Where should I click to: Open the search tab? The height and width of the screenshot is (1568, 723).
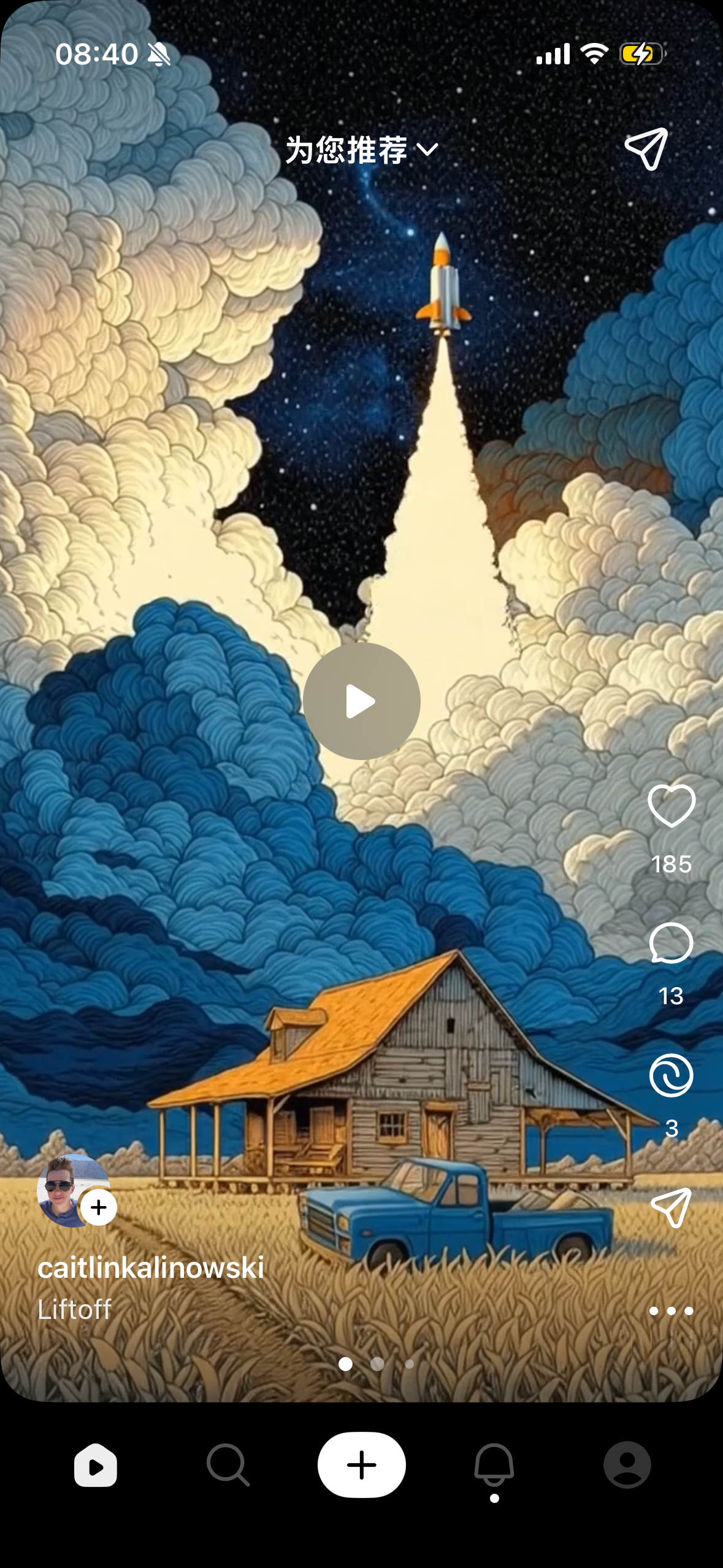228,1465
